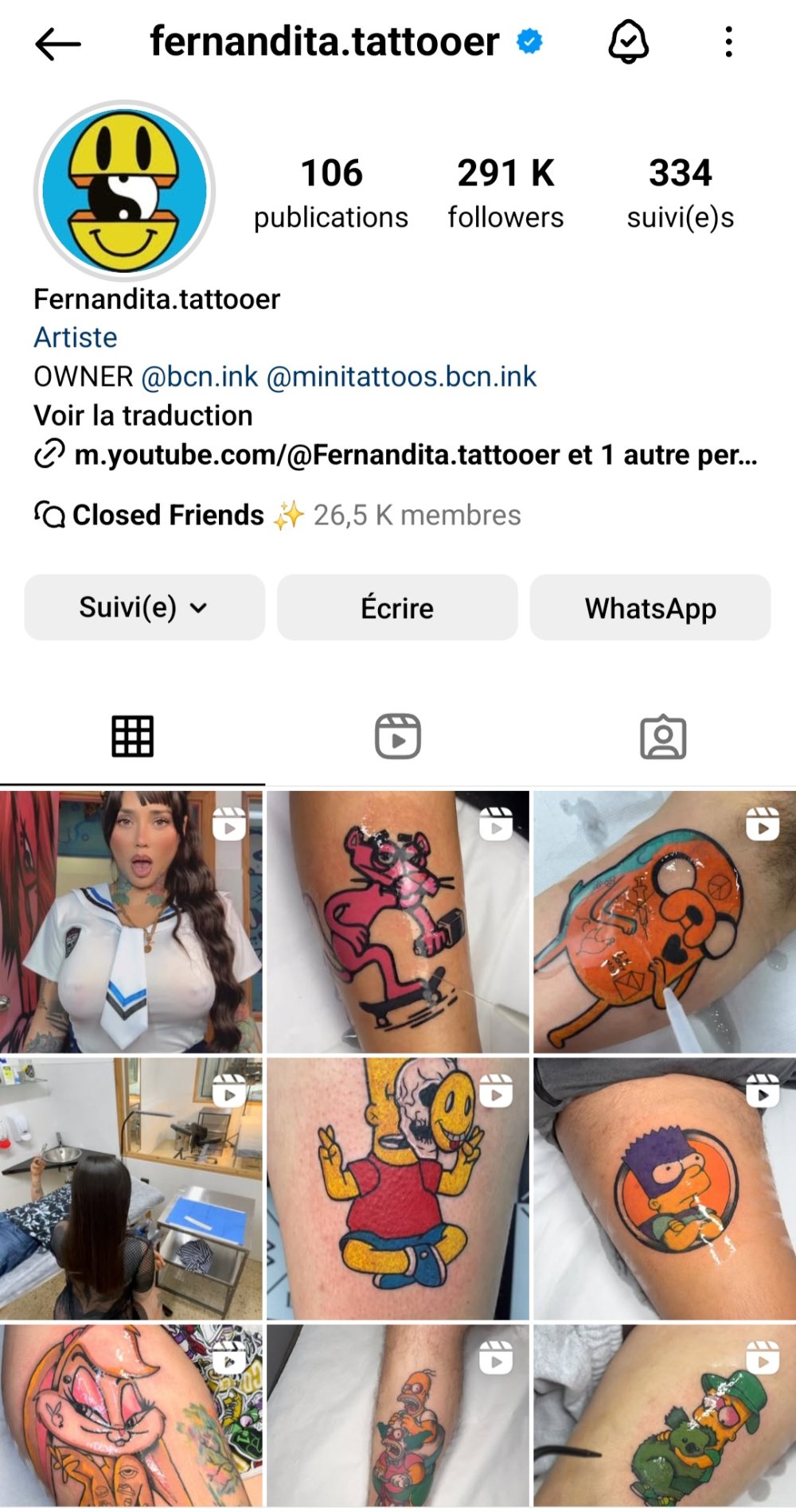View the 334 suivi(e)s list

(680, 193)
